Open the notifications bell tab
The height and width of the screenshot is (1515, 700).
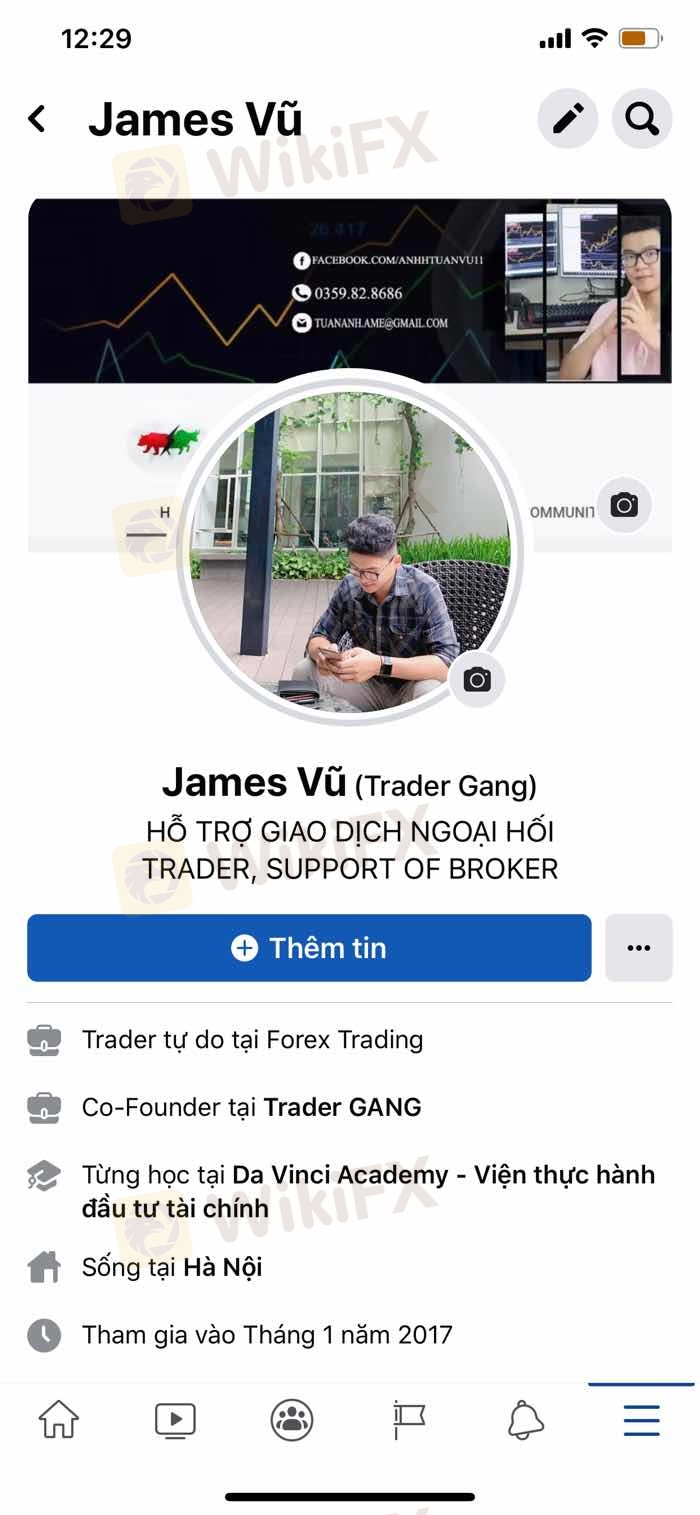525,1419
